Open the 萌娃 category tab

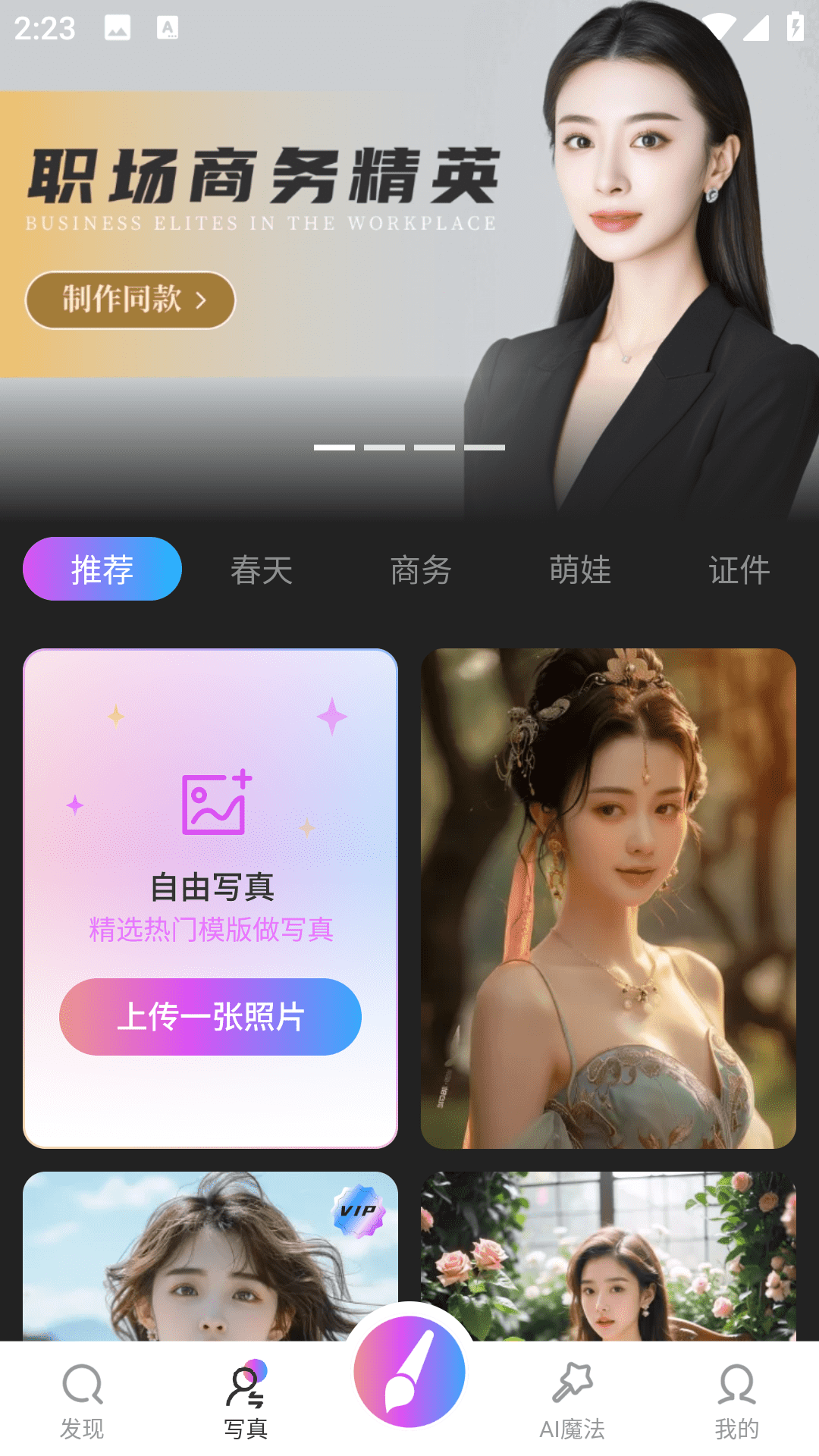(x=580, y=570)
